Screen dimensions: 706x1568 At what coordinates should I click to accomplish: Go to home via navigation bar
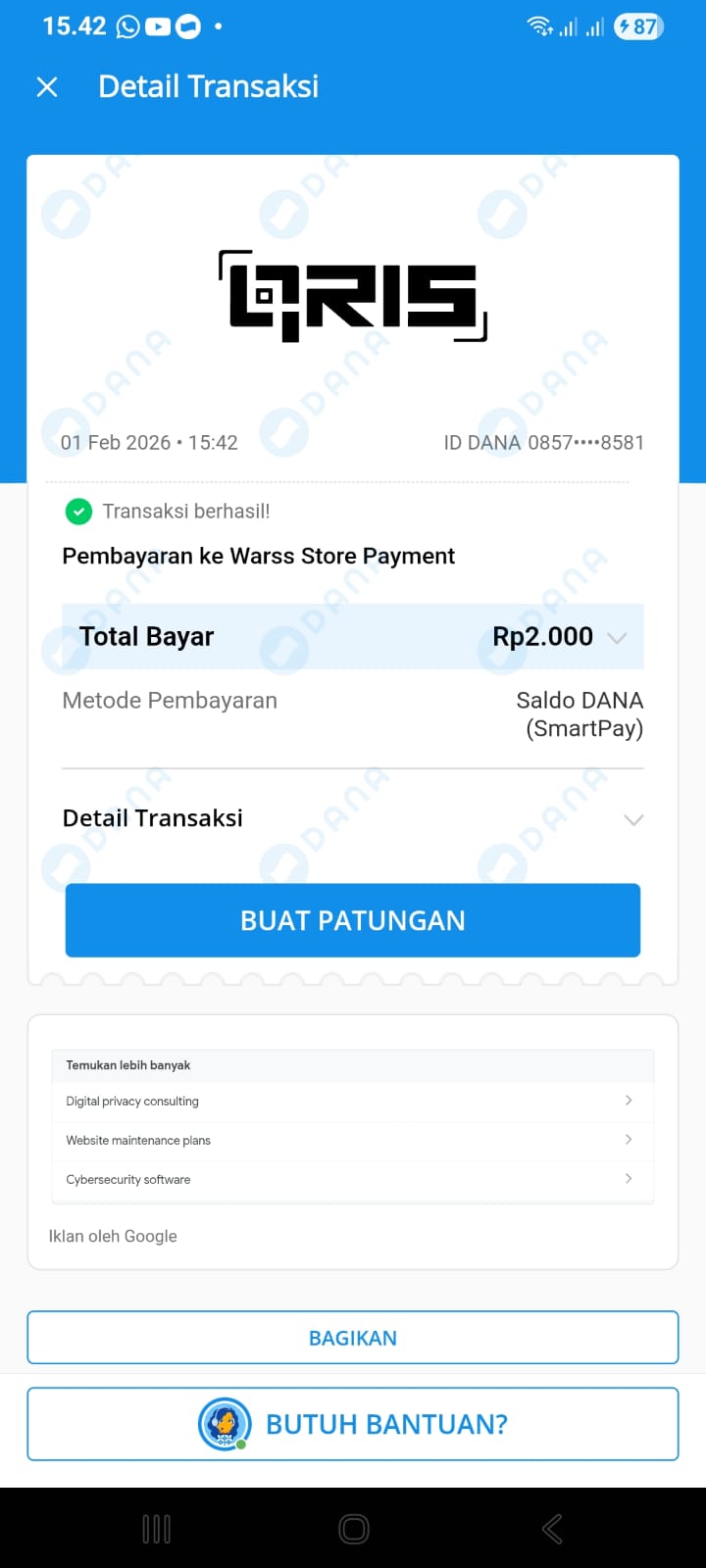(353, 1529)
